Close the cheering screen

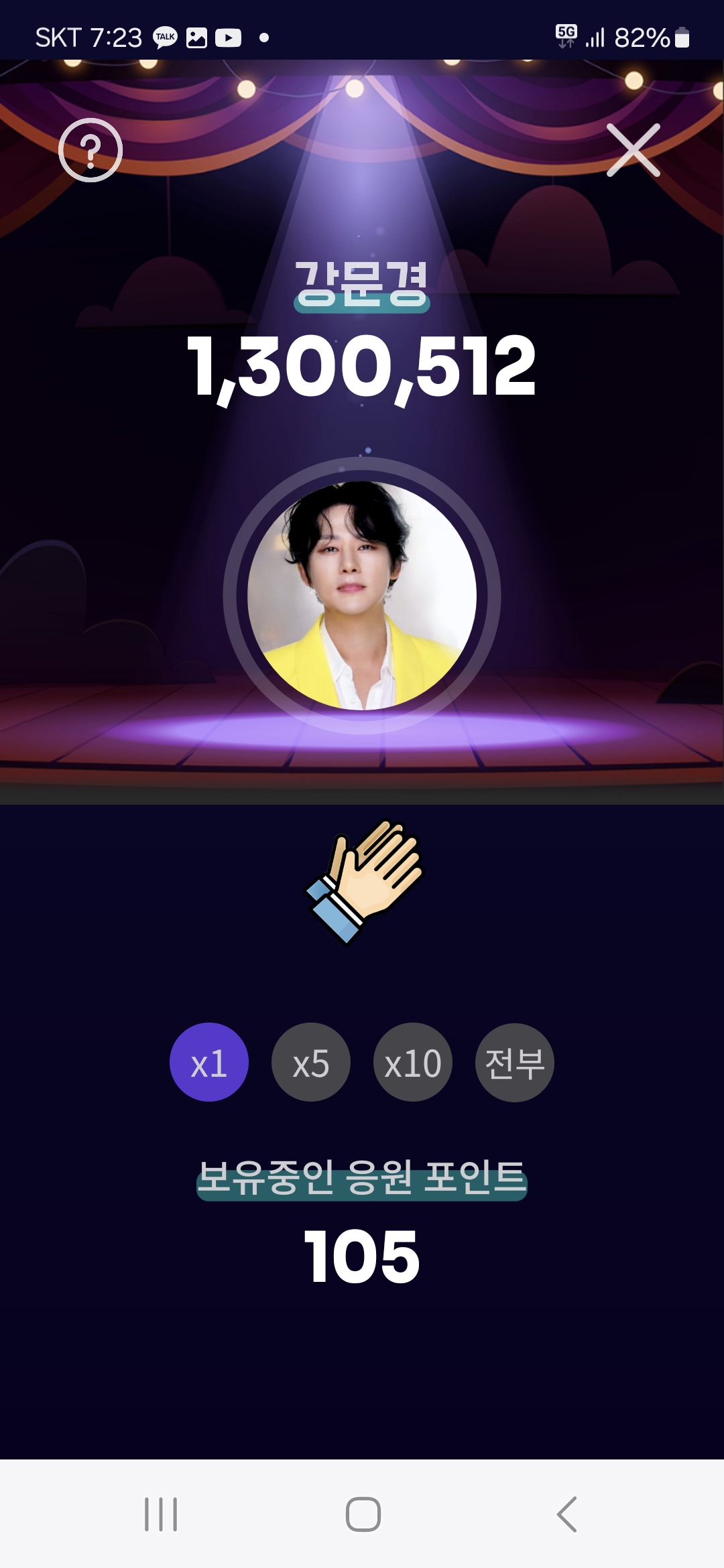tap(633, 150)
